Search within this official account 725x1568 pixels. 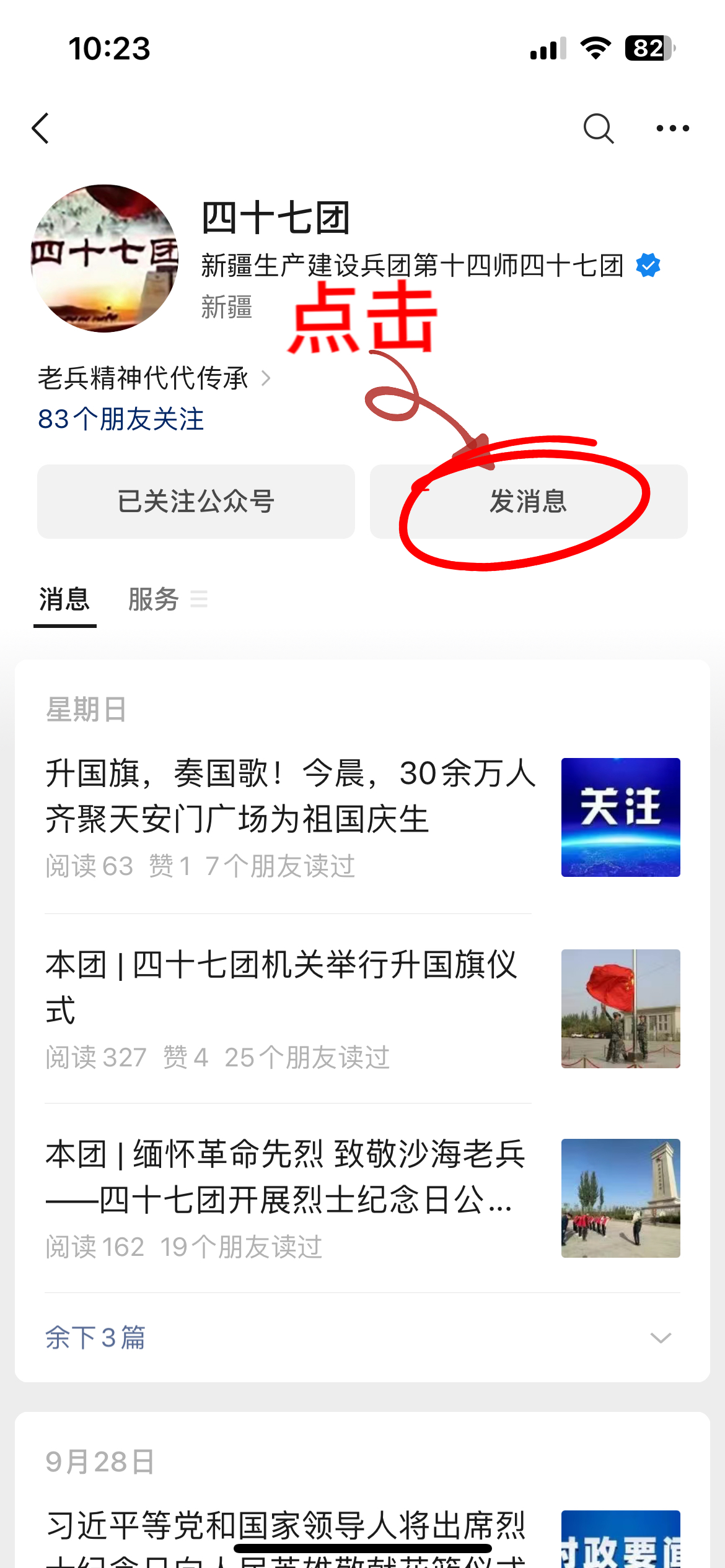598,128
